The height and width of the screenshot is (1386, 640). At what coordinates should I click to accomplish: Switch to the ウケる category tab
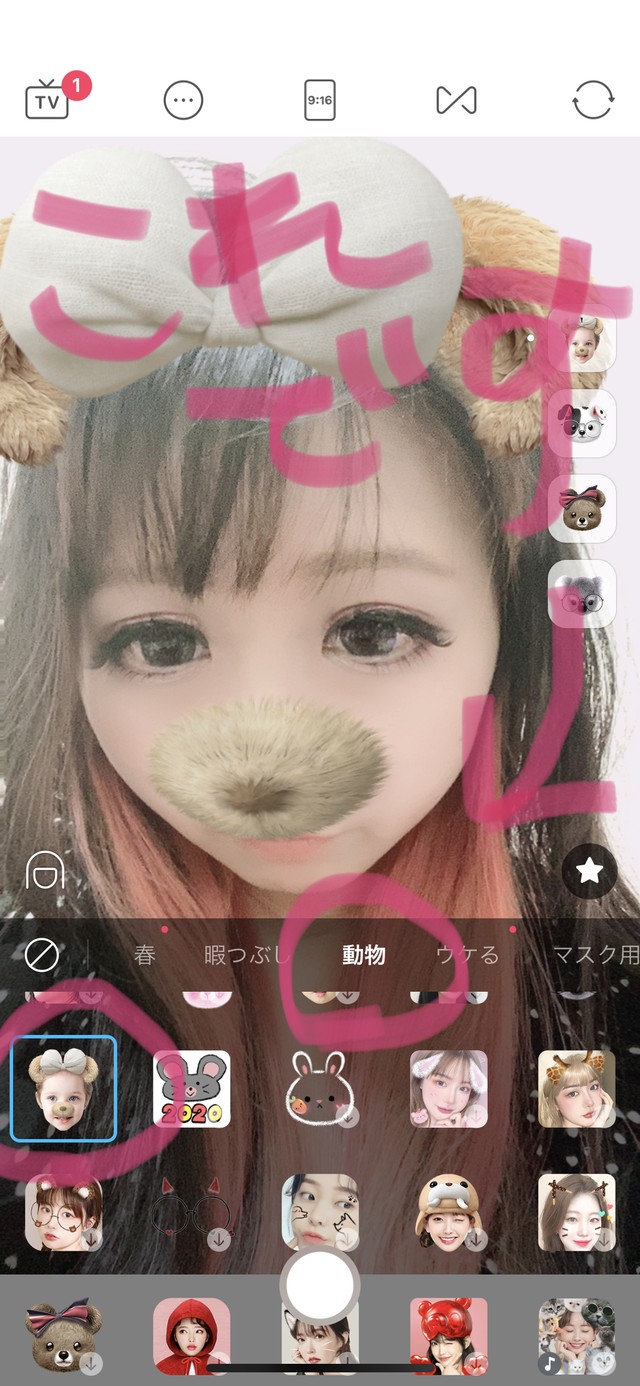[x=467, y=955]
